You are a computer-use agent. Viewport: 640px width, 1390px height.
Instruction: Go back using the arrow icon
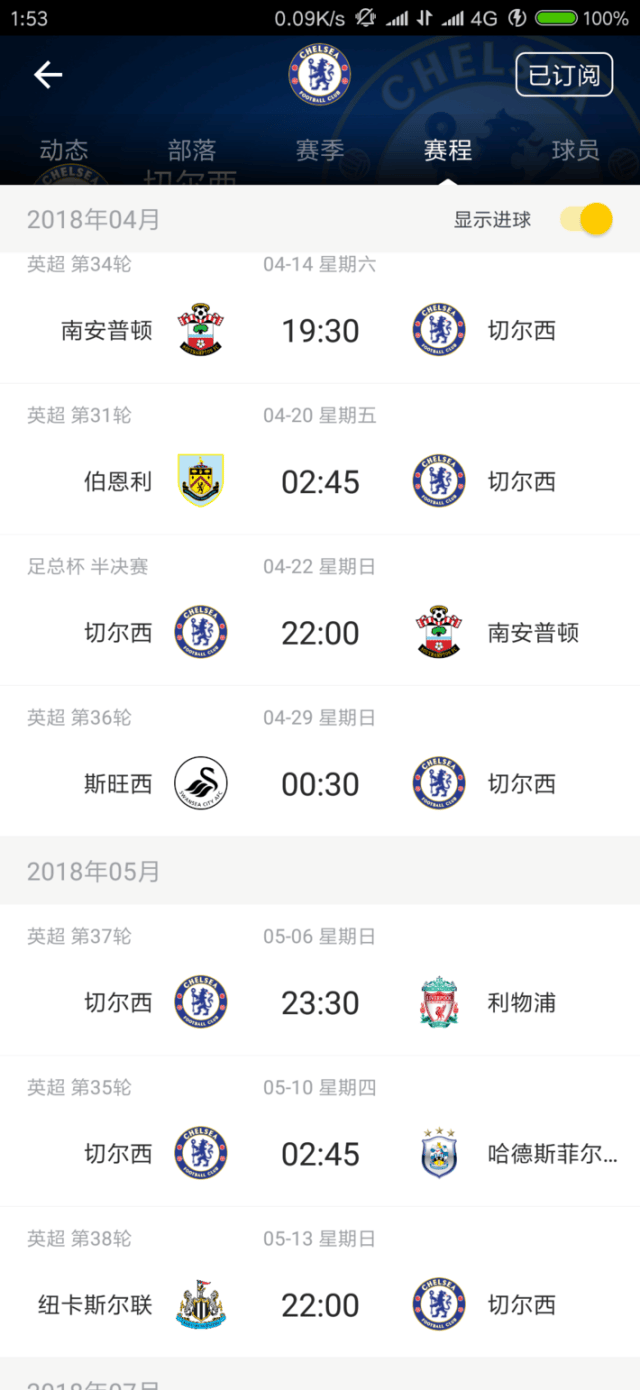pos(48,75)
